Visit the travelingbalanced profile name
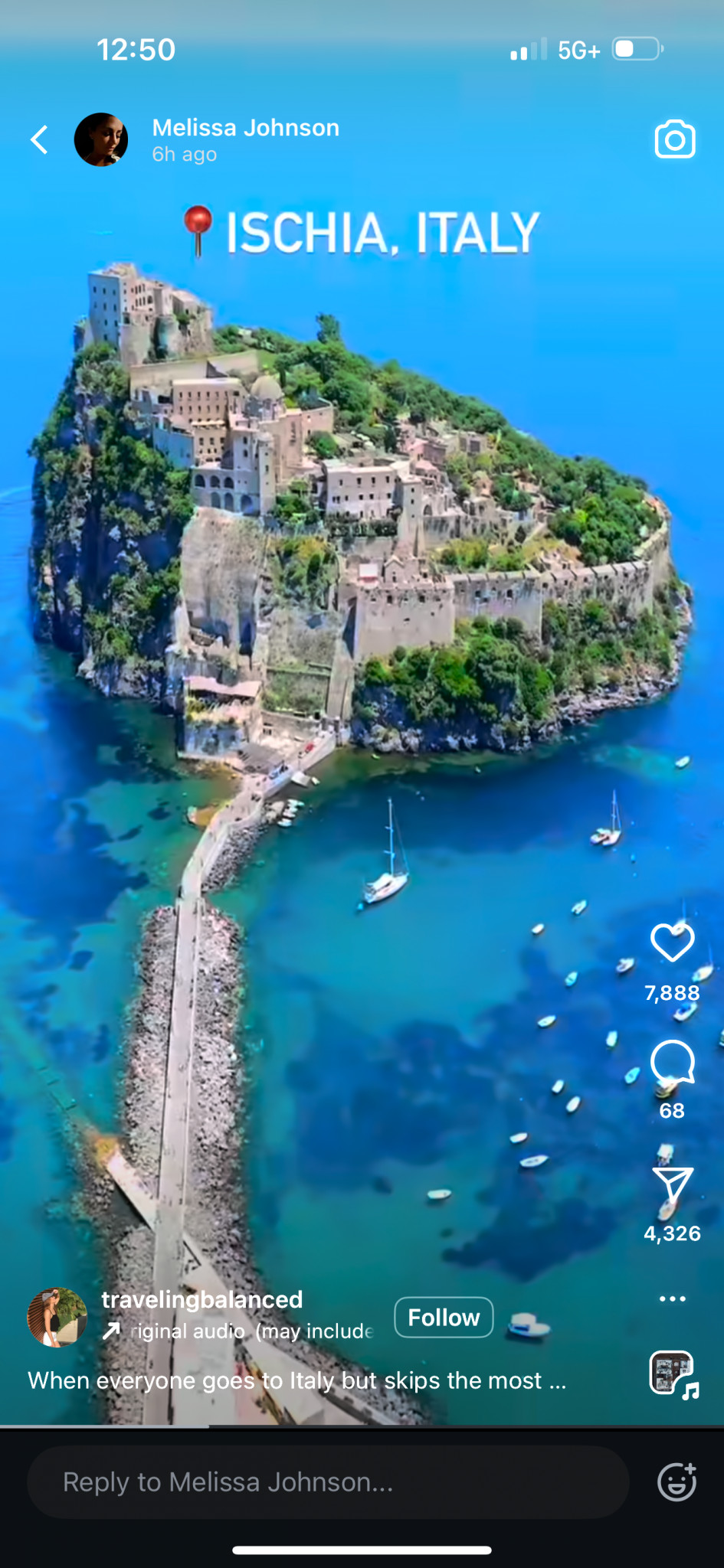The width and height of the screenshot is (724, 1568). point(202,1299)
